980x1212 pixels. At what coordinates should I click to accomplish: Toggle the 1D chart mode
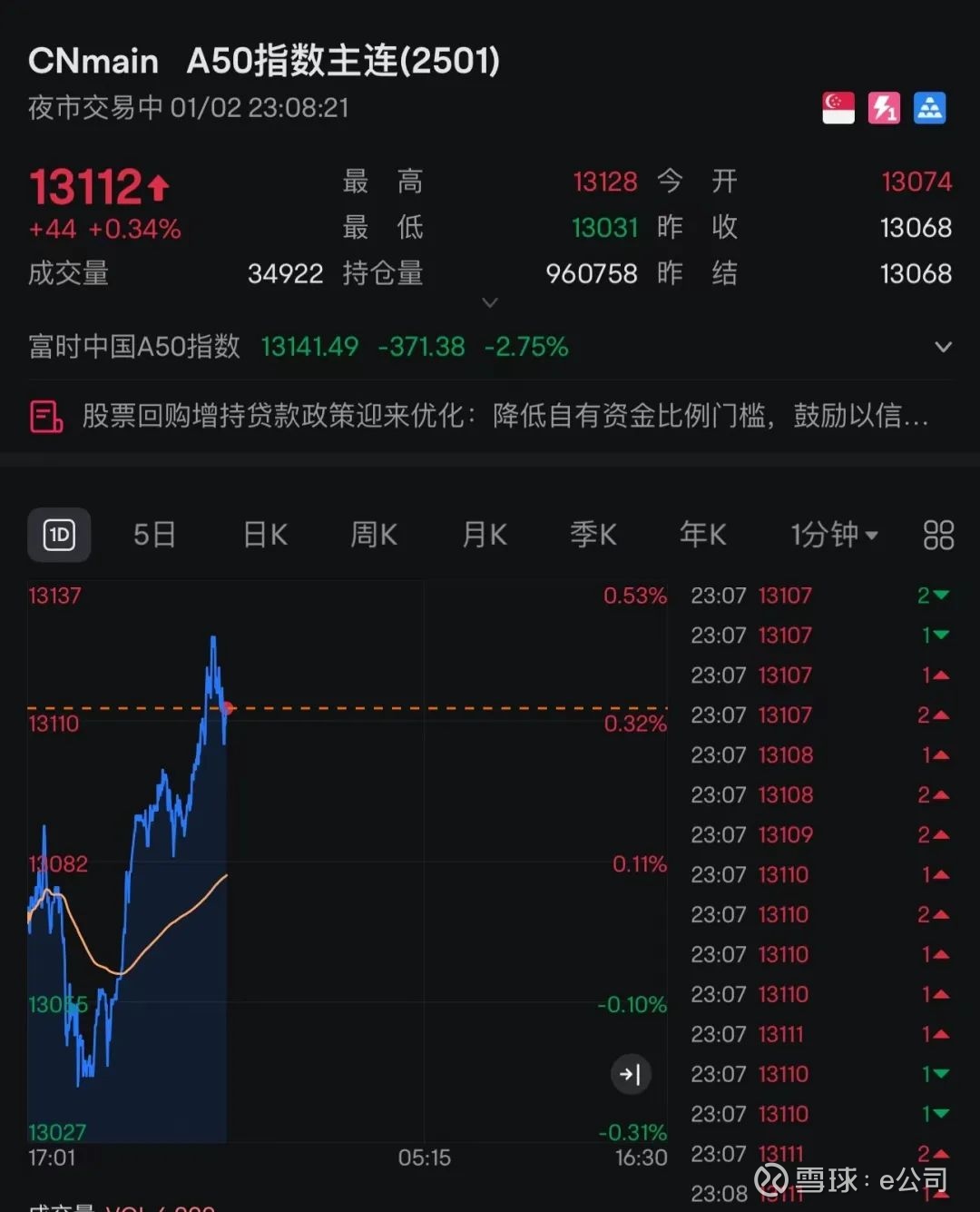pos(58,535)
